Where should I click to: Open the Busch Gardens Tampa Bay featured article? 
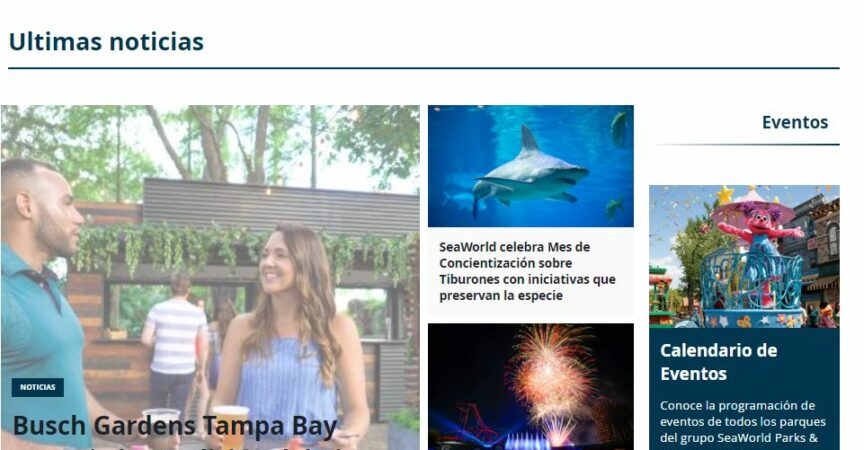tap(175, 427)
